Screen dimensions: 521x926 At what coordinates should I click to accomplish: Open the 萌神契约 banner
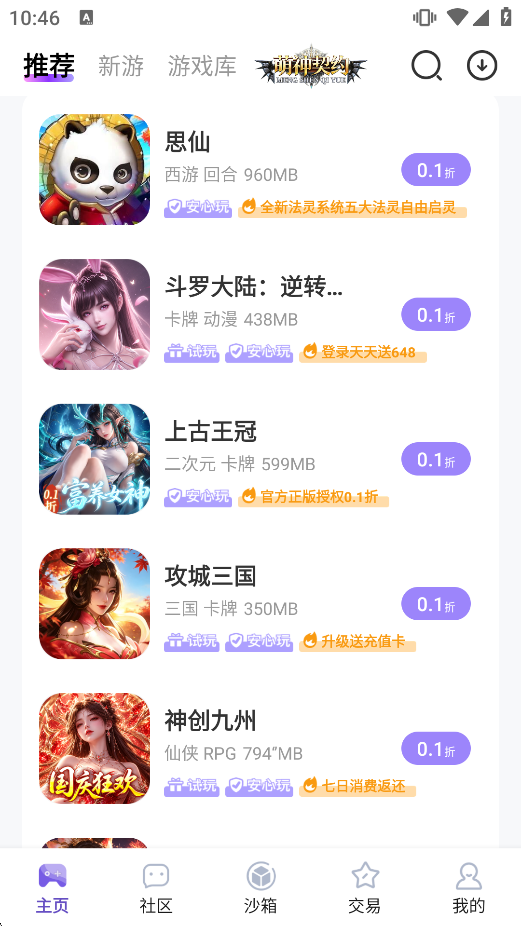(311, 66)
